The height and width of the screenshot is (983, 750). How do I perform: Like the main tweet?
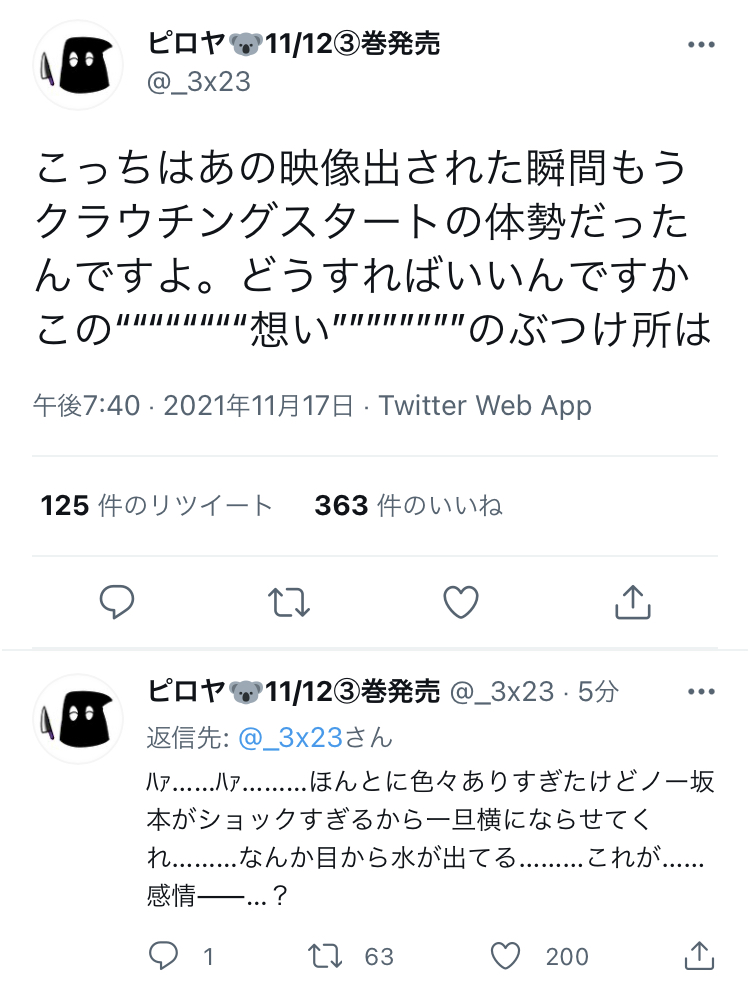click(460, 602)
